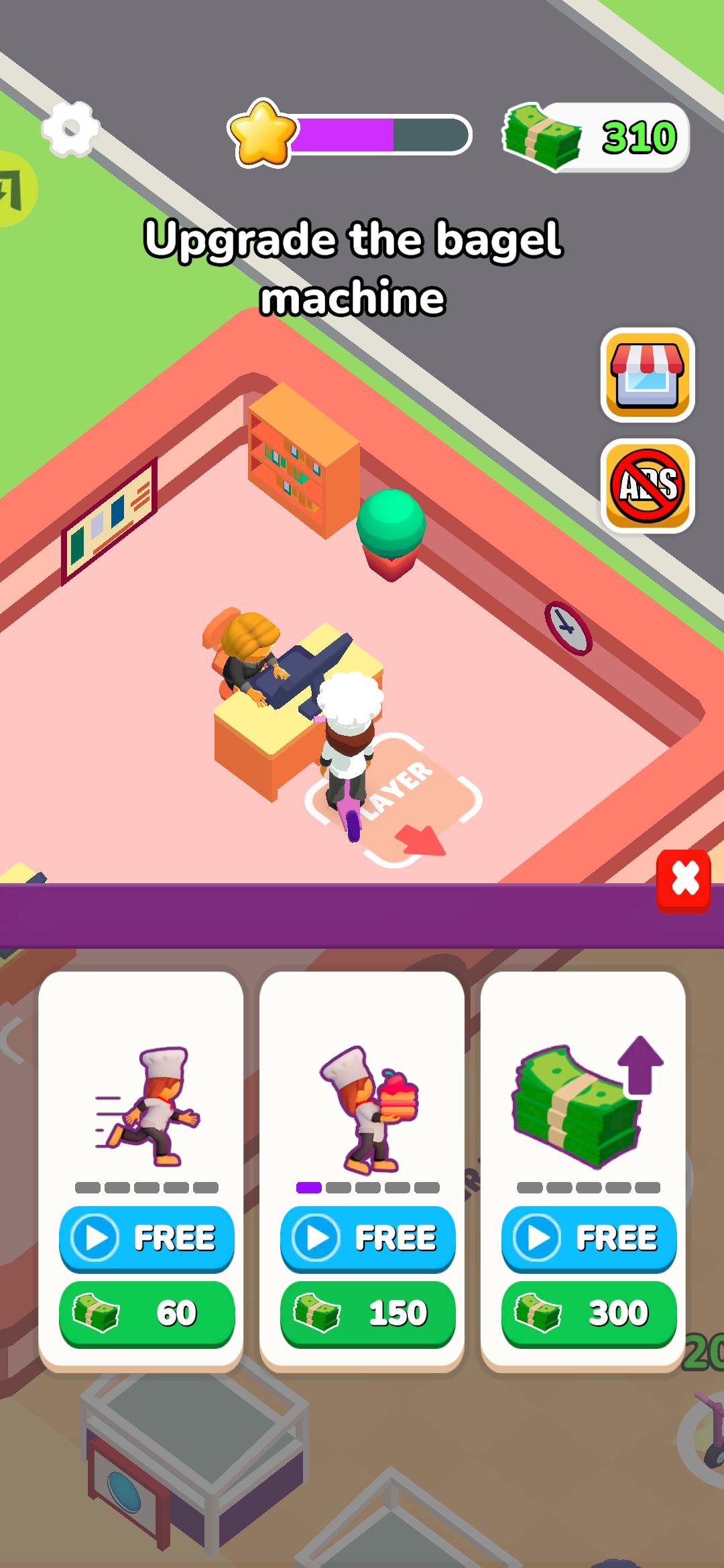Buy speed upgrade for 60 cash
724x1568 pixels.
[147, 1313]
